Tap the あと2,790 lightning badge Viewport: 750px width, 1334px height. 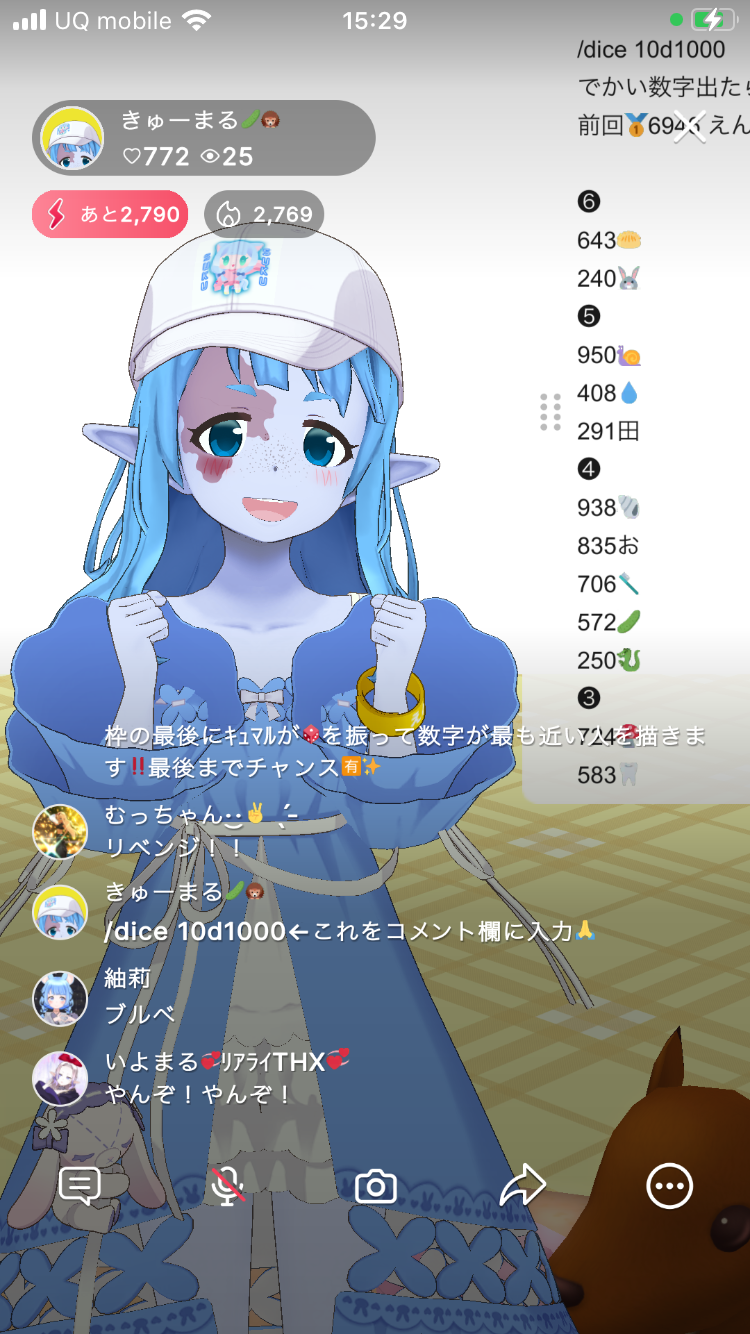point(110,214)
